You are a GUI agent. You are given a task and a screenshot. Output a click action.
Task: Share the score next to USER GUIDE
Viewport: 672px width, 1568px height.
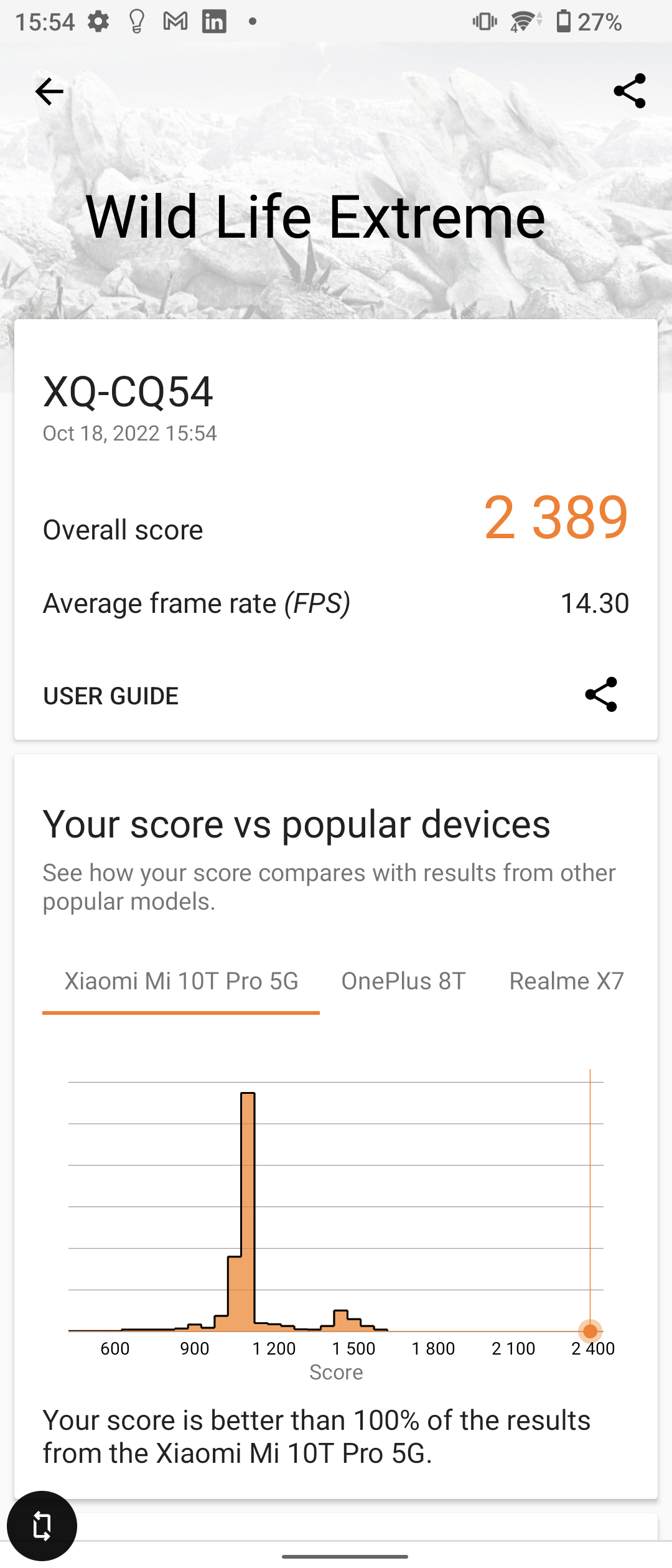(601, 694)
